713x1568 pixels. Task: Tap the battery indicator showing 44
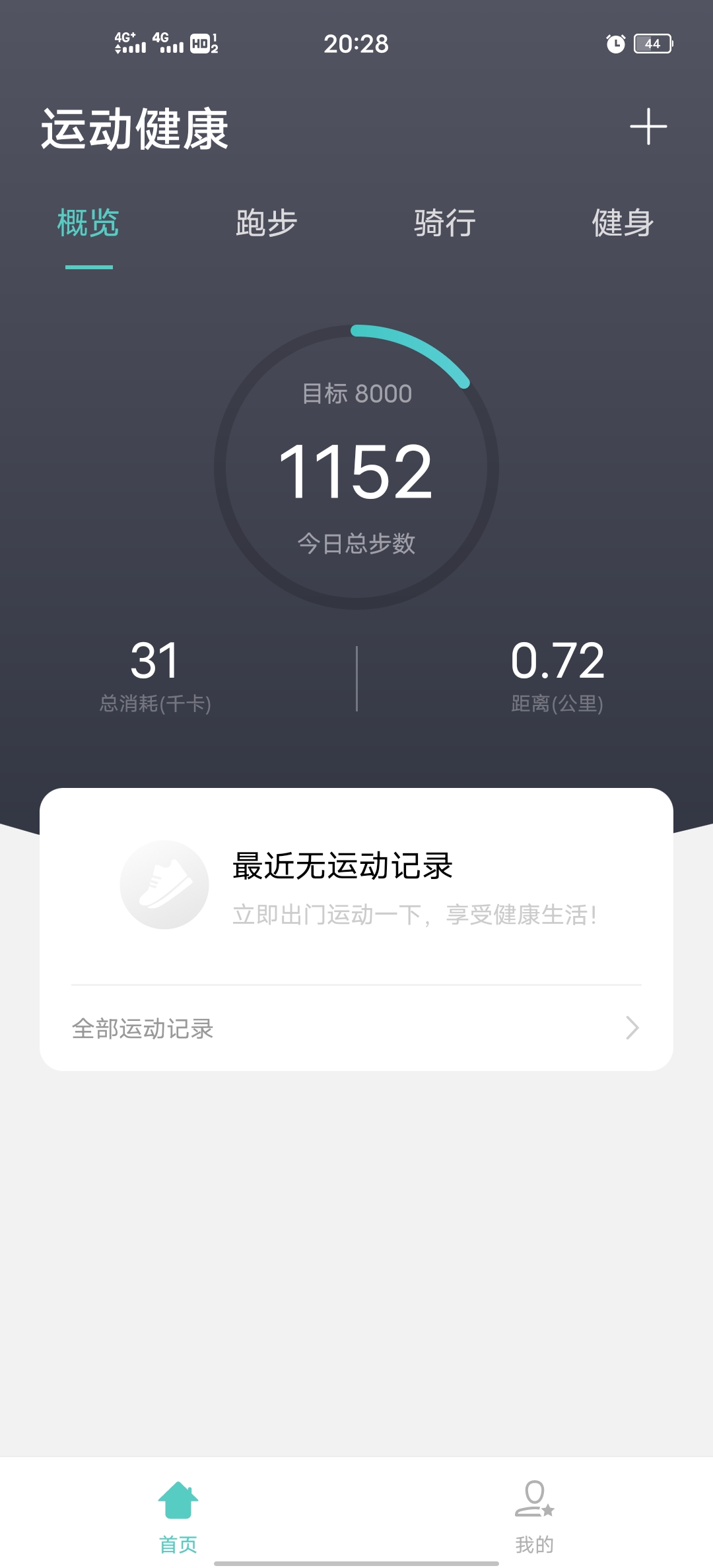click(x=652, y=44)
